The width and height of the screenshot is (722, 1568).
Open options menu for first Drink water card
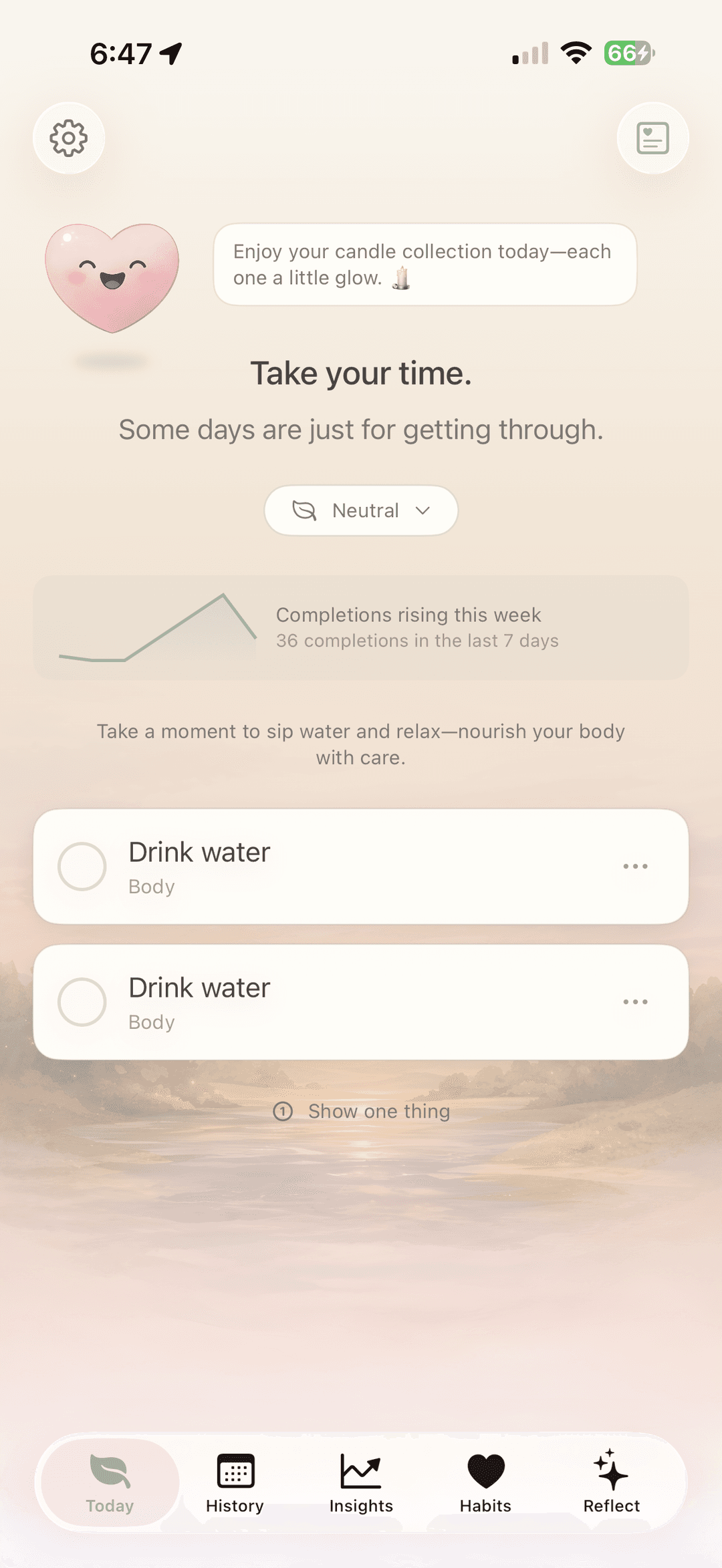[x=634, y=866]
